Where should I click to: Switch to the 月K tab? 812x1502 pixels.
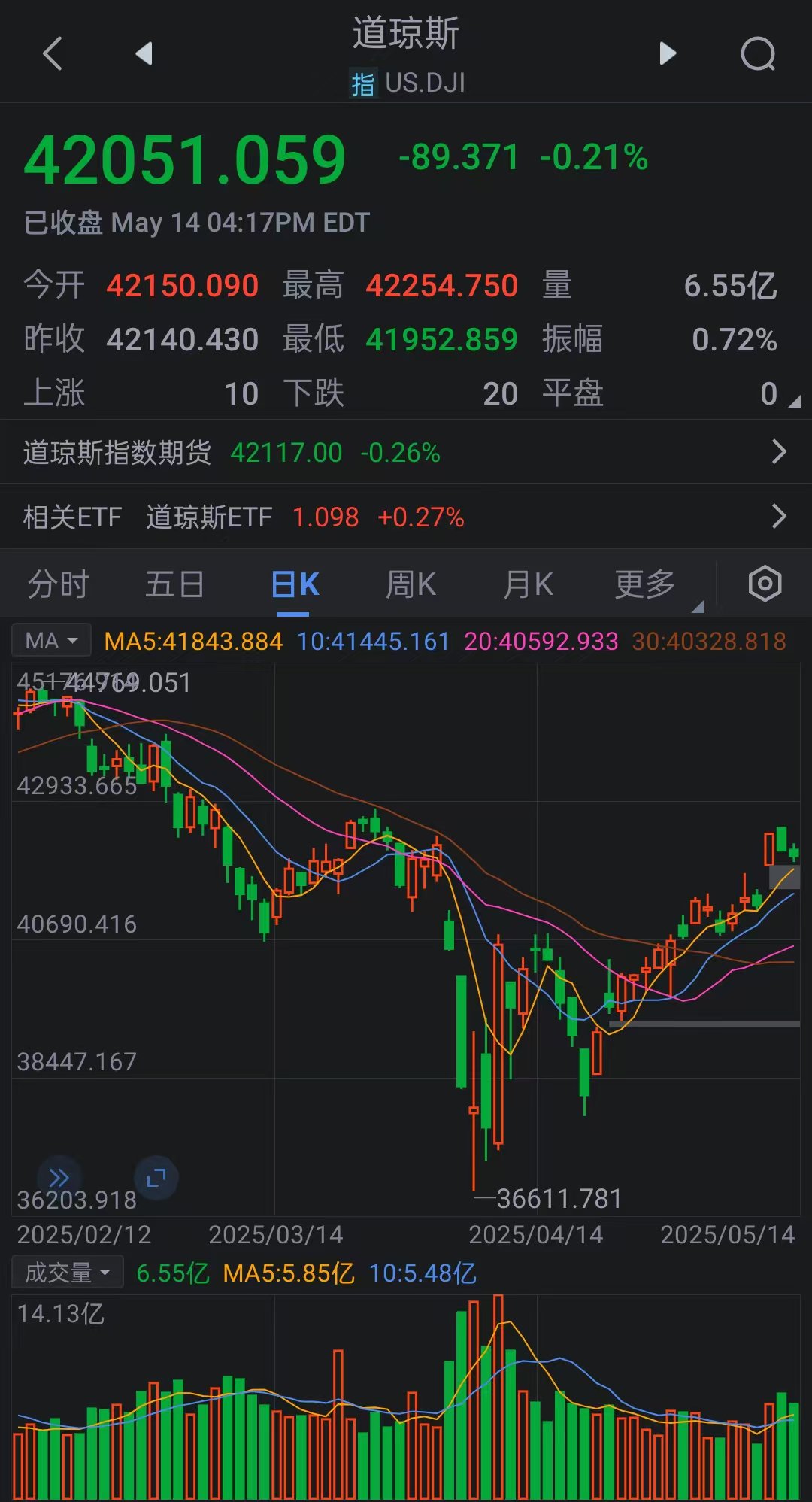pos(528,584)
